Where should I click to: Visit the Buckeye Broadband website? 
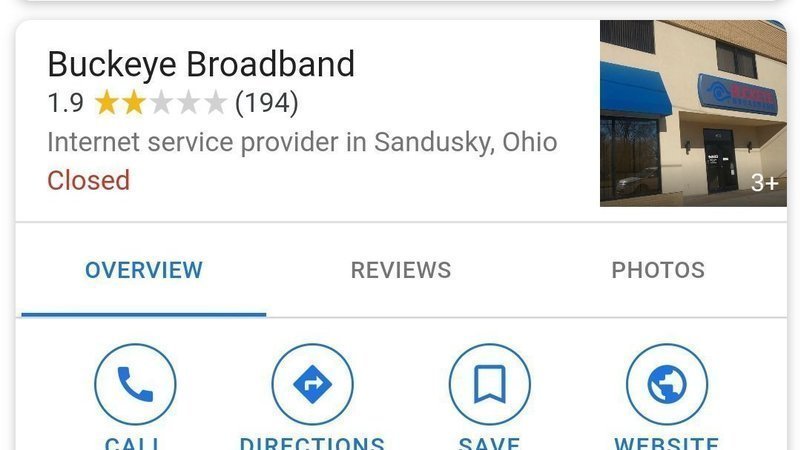(666, 385)
